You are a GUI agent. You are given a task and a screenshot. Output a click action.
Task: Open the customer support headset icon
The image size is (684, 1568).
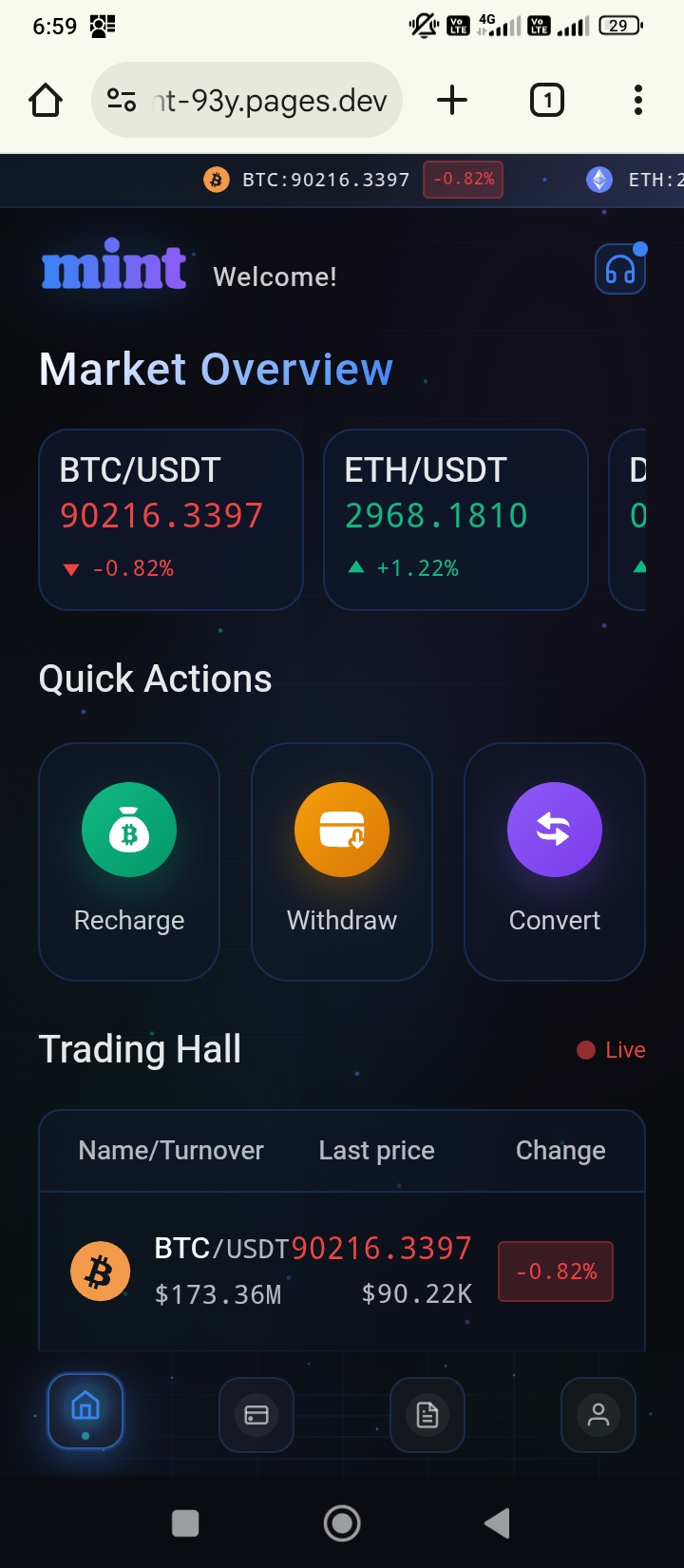pyautogui.click(x=620, y=270)
